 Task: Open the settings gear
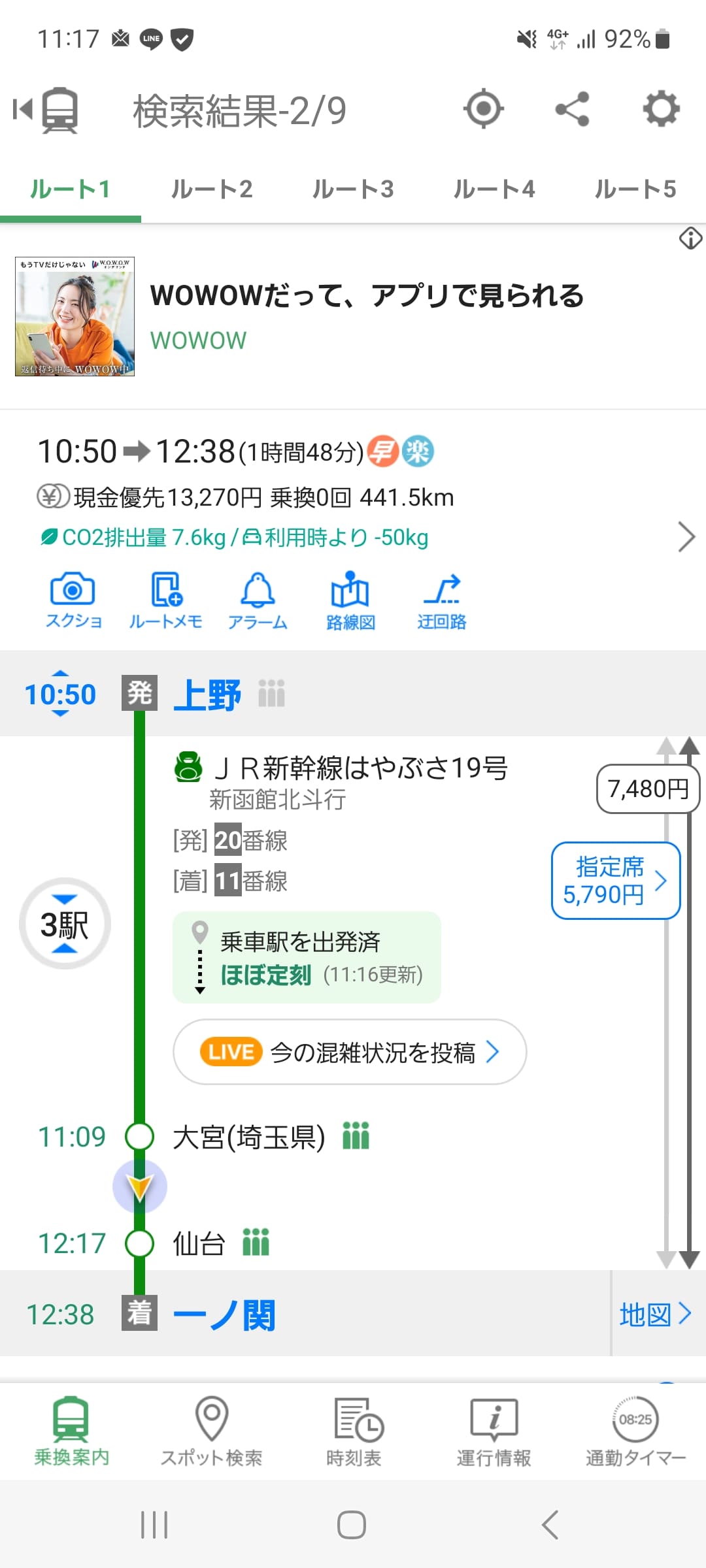(x=661, y=108)
